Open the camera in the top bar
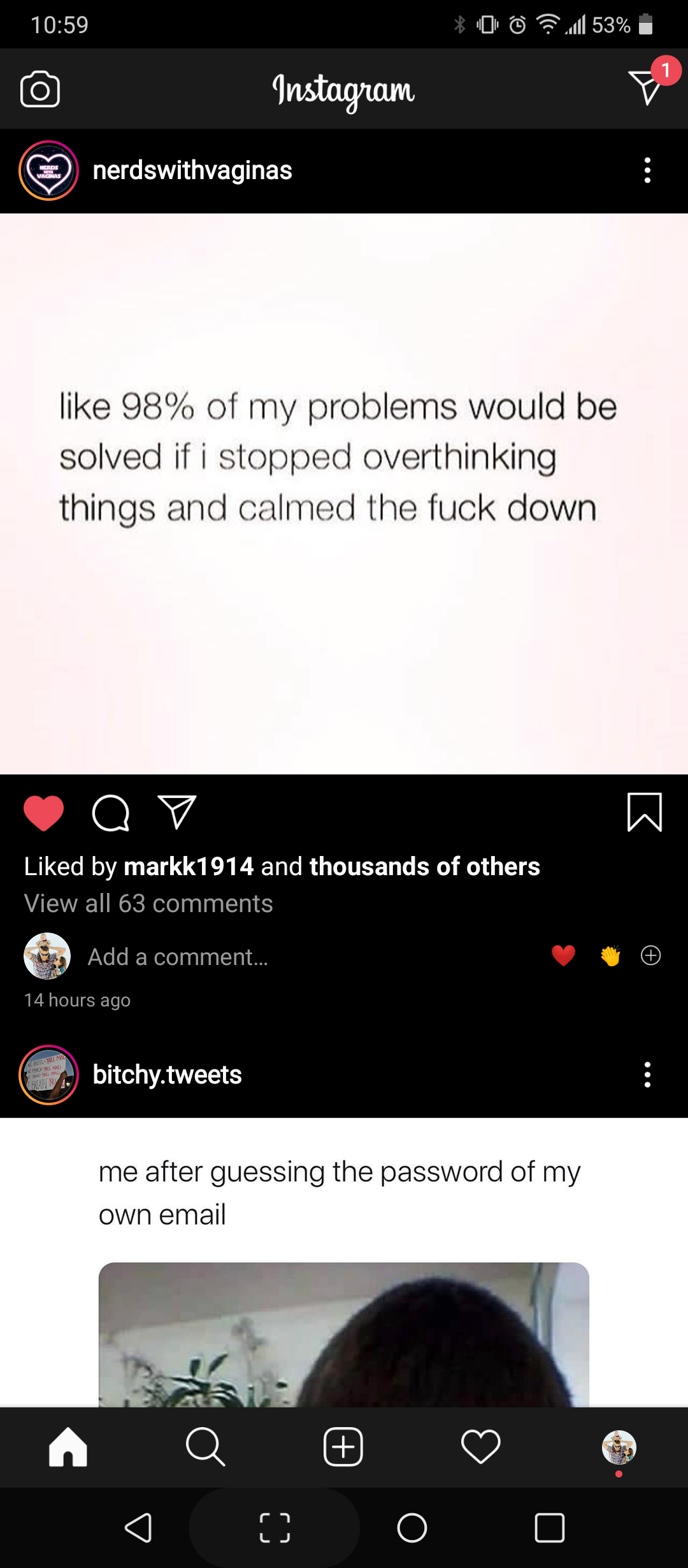The width and height of the screenshot is (688, 1568). coord(40,89)
